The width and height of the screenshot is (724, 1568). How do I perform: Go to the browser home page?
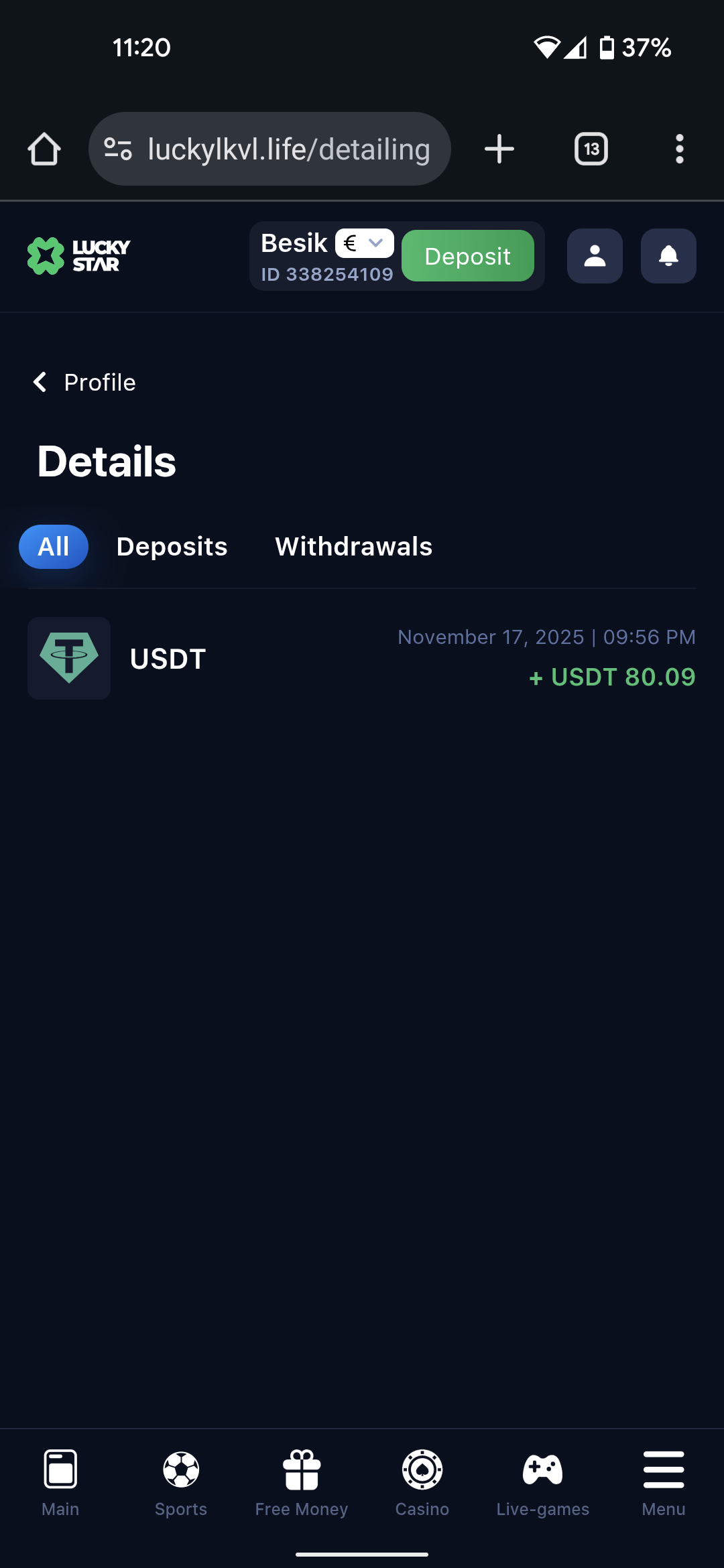pos(44,149)
